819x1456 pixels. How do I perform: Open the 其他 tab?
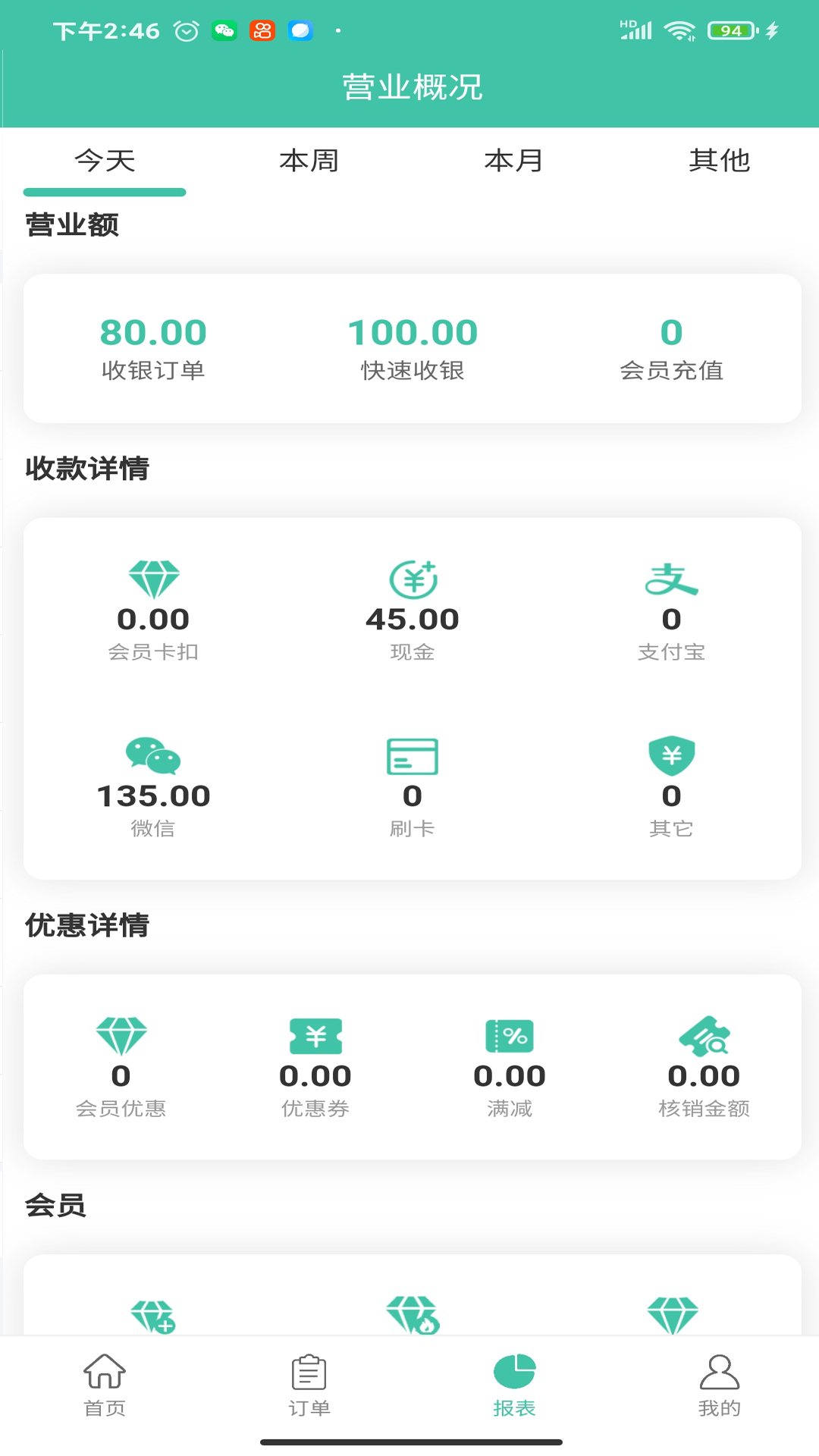718,161
